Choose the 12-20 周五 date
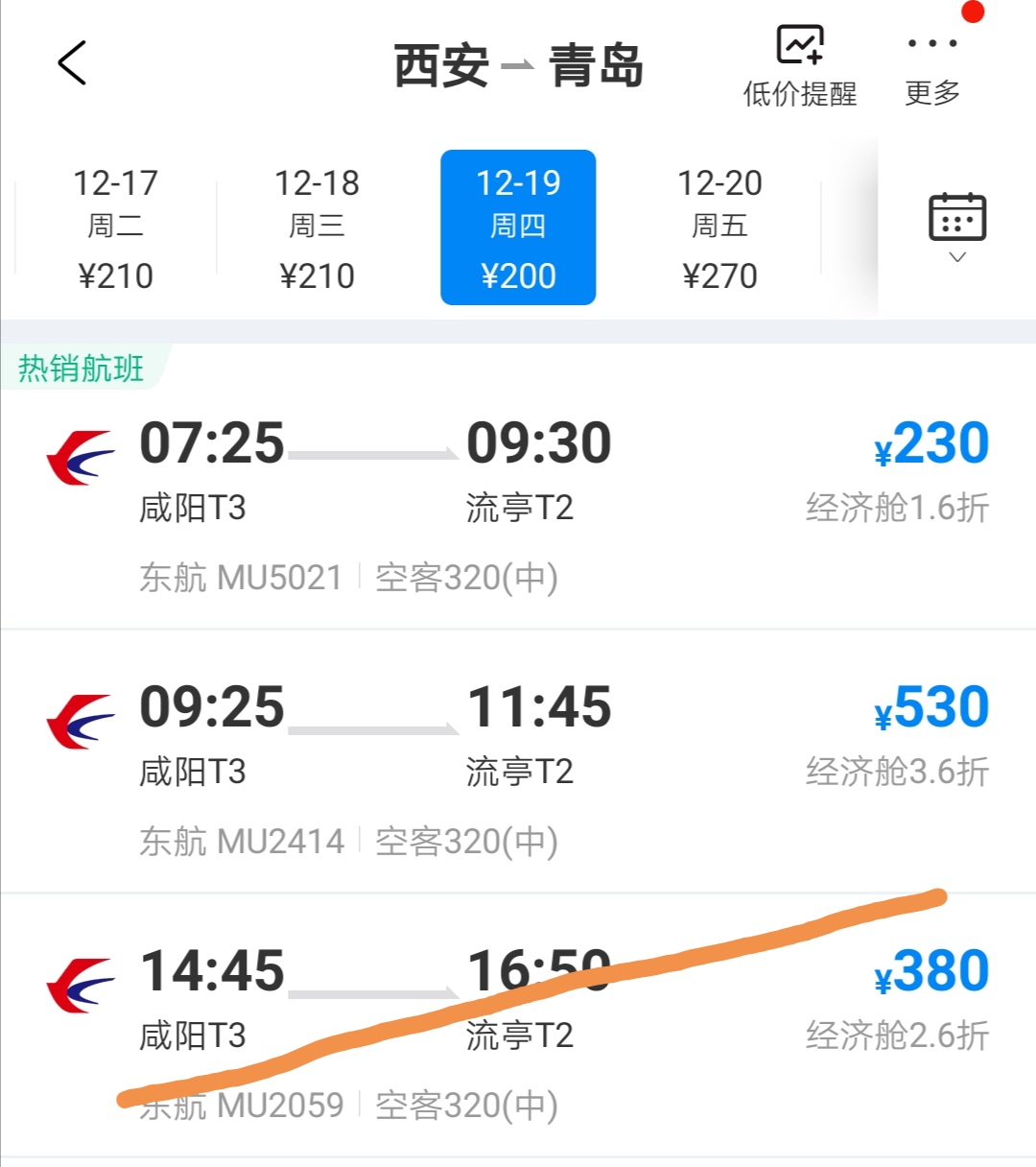This screenshot has width=1036, height=1167. point(719,227)
